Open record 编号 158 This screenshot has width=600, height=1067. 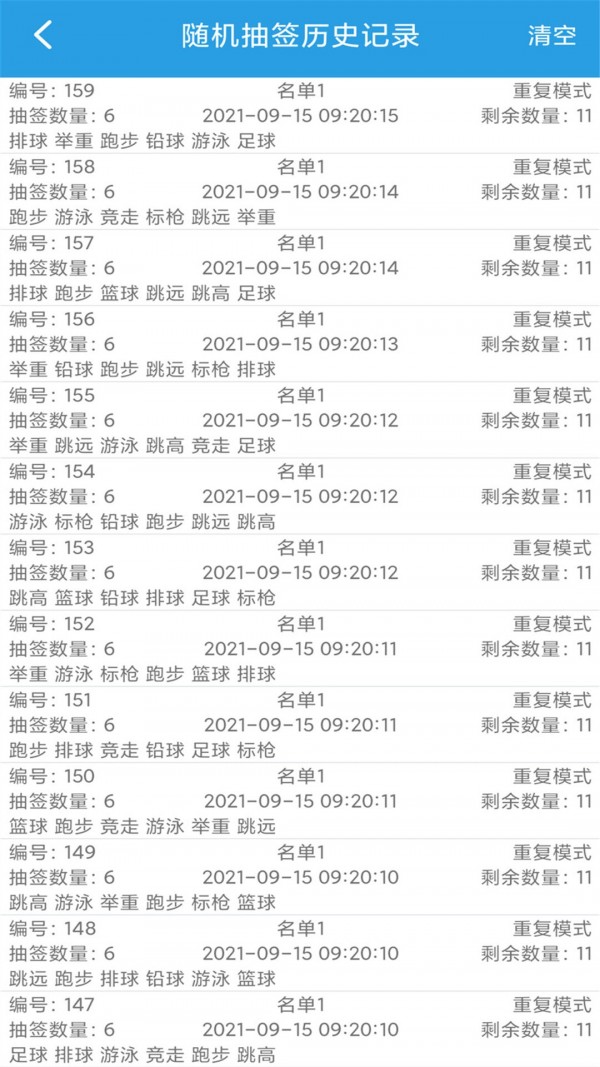[x=300, y=191]
